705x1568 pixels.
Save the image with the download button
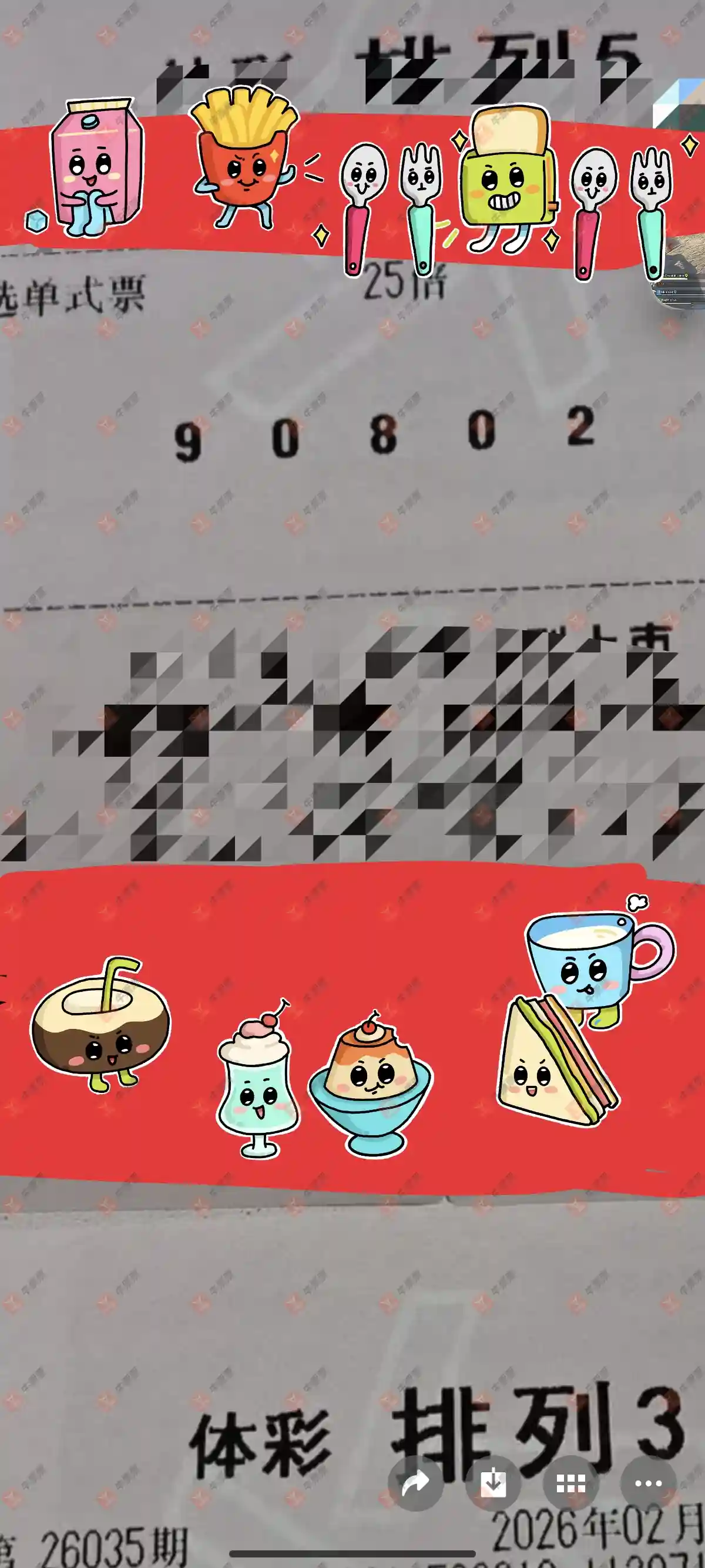coord(493,1483)
